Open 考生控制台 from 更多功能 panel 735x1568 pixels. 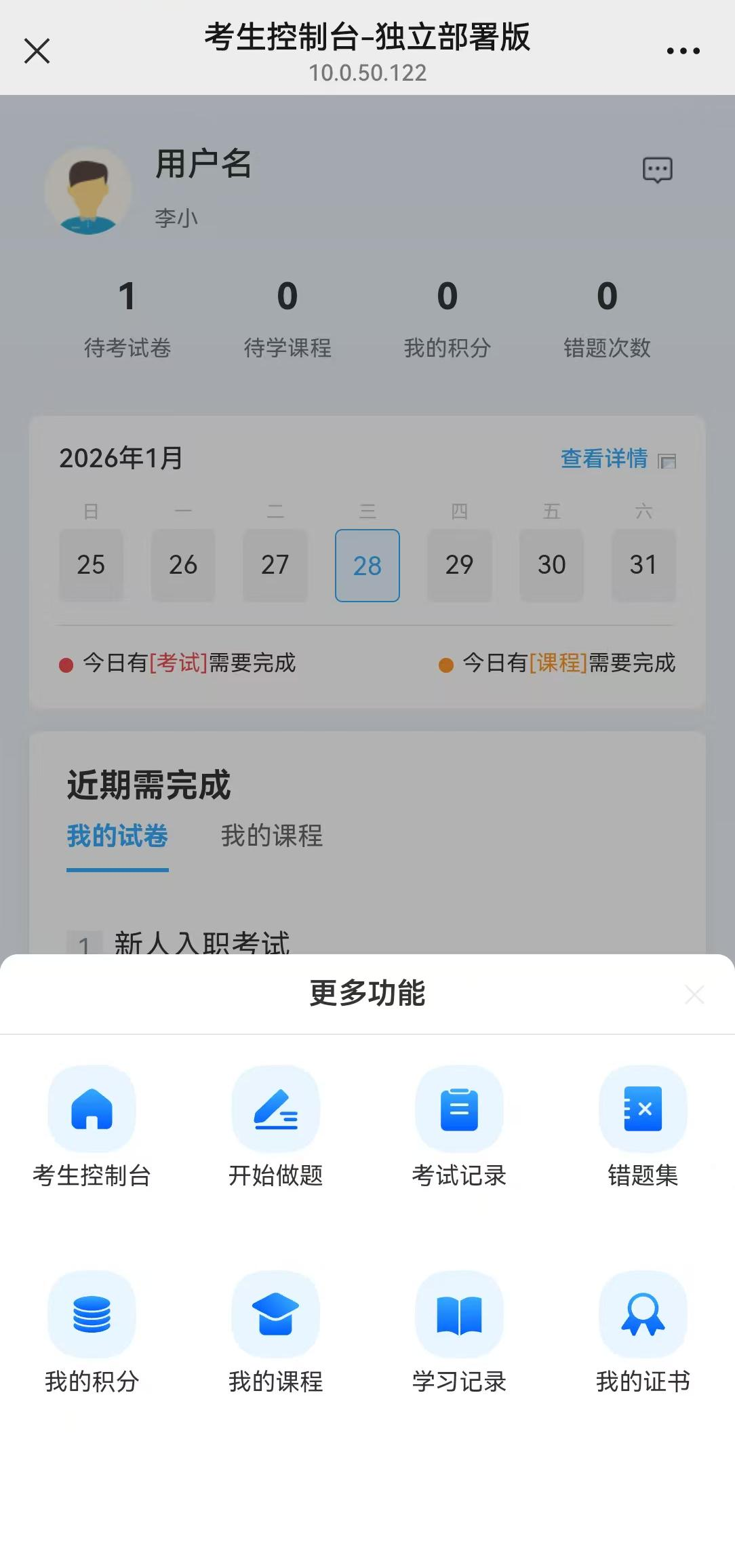(92, 1109)
